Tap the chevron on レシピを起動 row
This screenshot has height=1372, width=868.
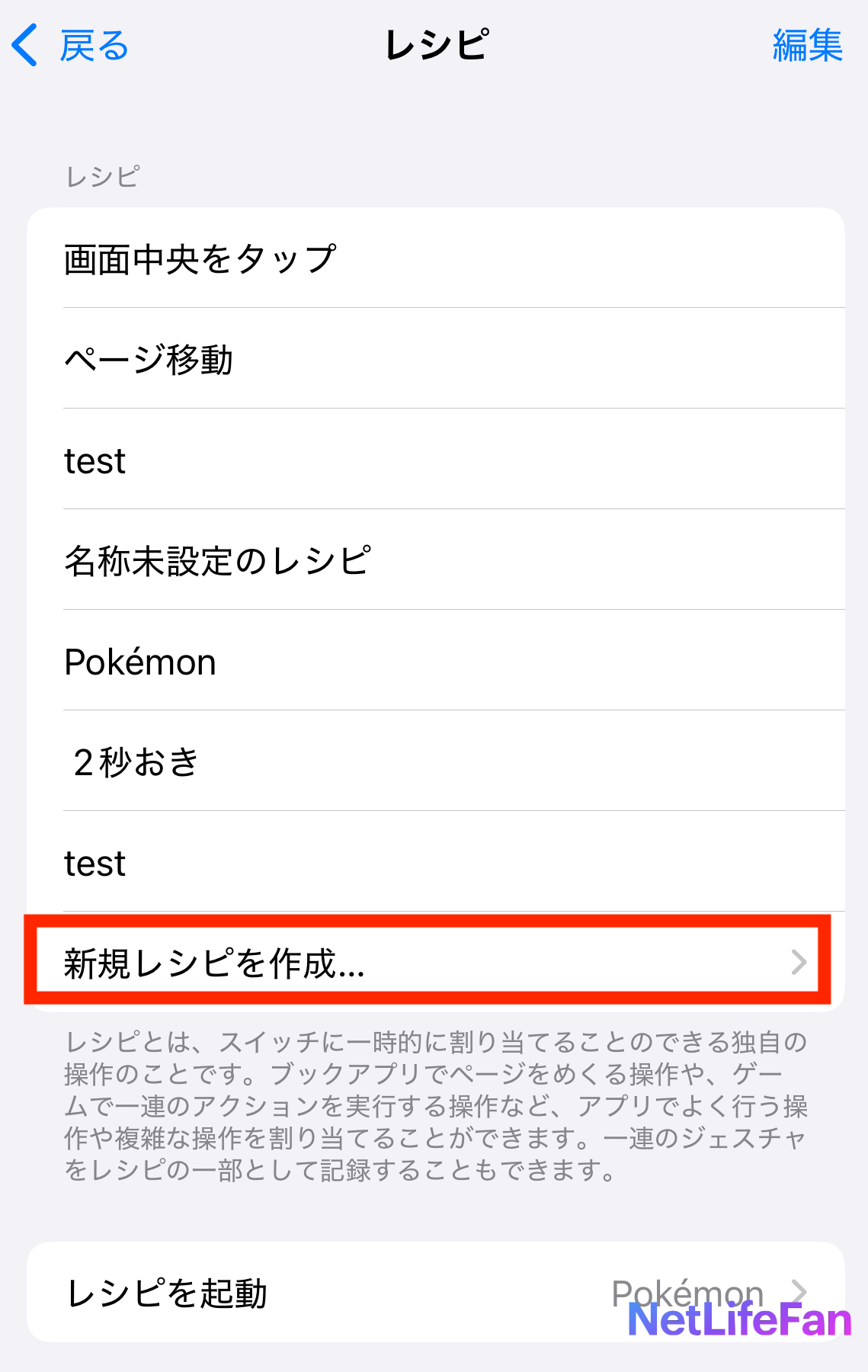800,1291
